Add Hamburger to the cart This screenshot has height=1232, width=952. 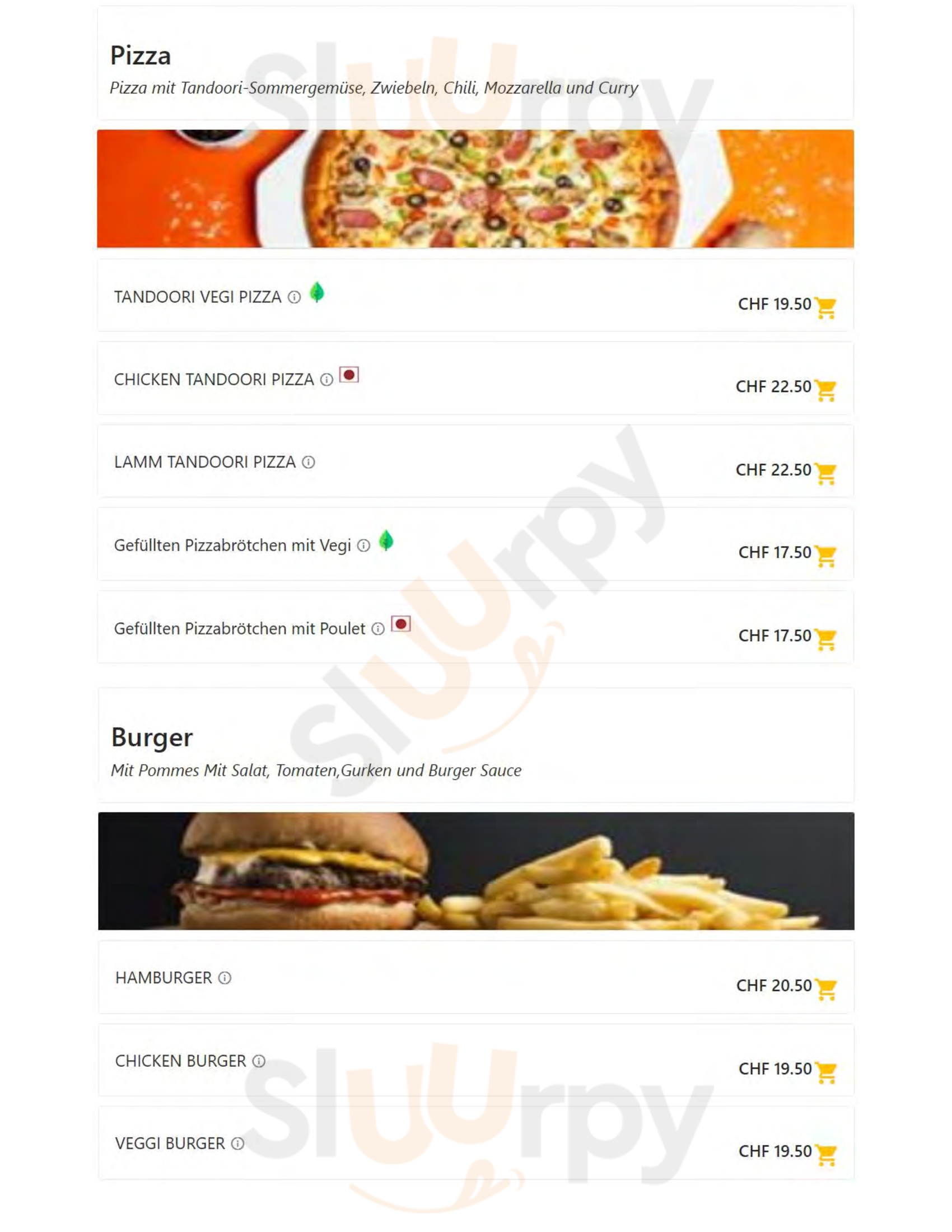coord(825,989)
